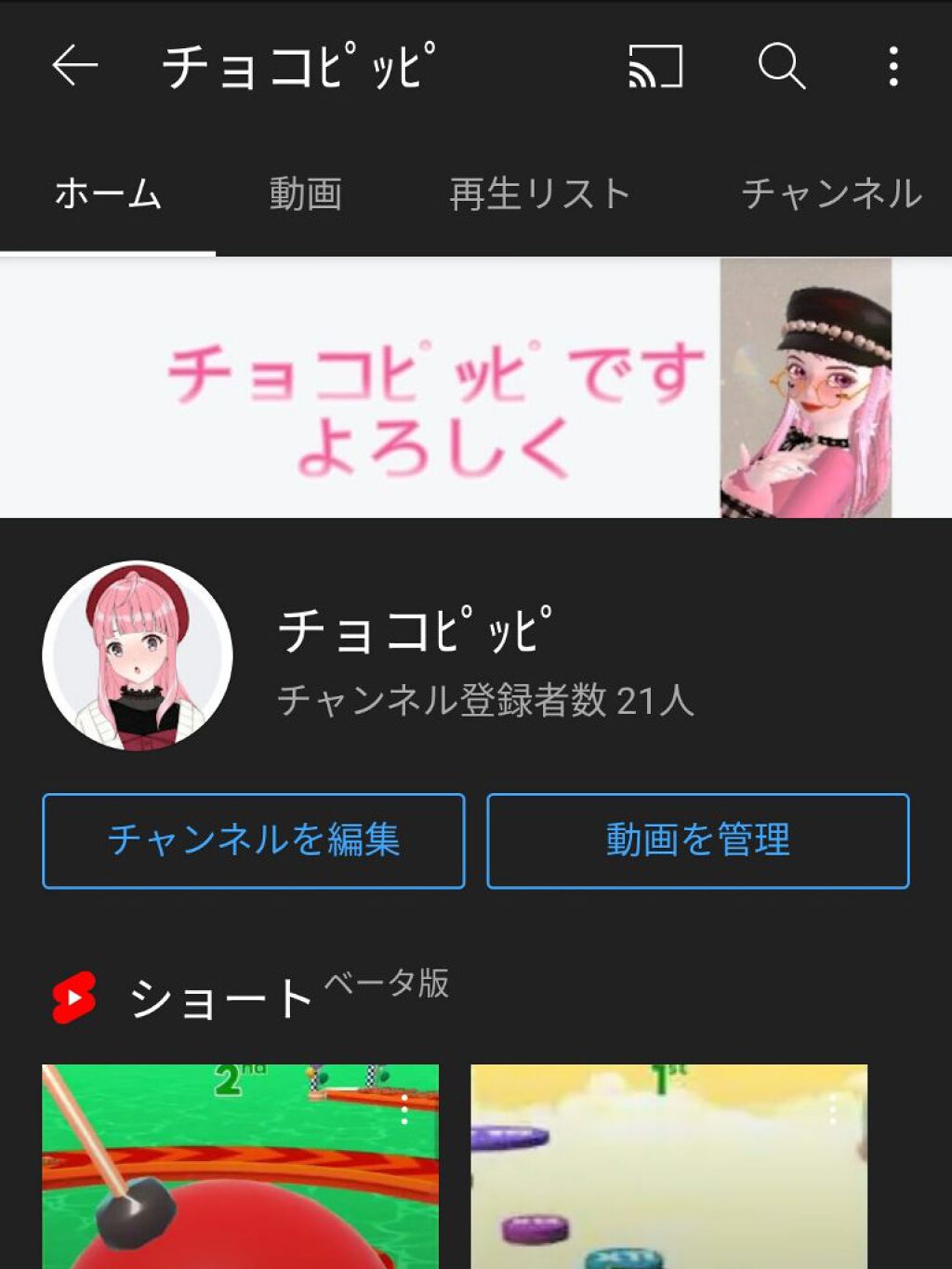This screenshot has width=952, height=1269.
Task: Tap 動画を管理 button
Action: tap(697, 840)
